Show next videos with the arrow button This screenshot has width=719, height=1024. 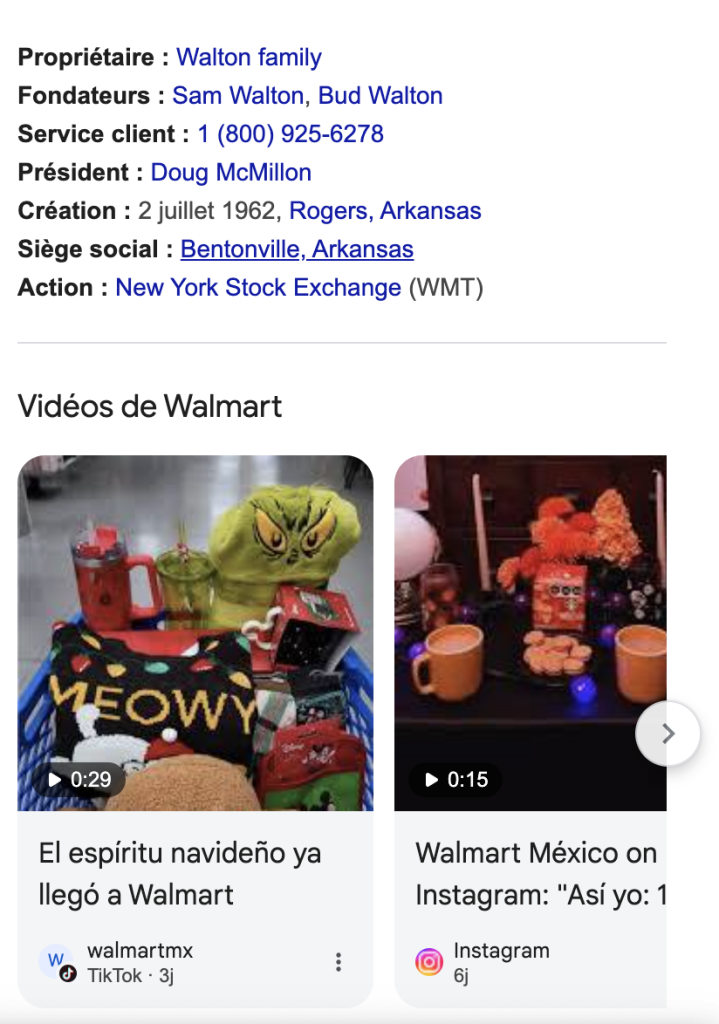[668, 734]
